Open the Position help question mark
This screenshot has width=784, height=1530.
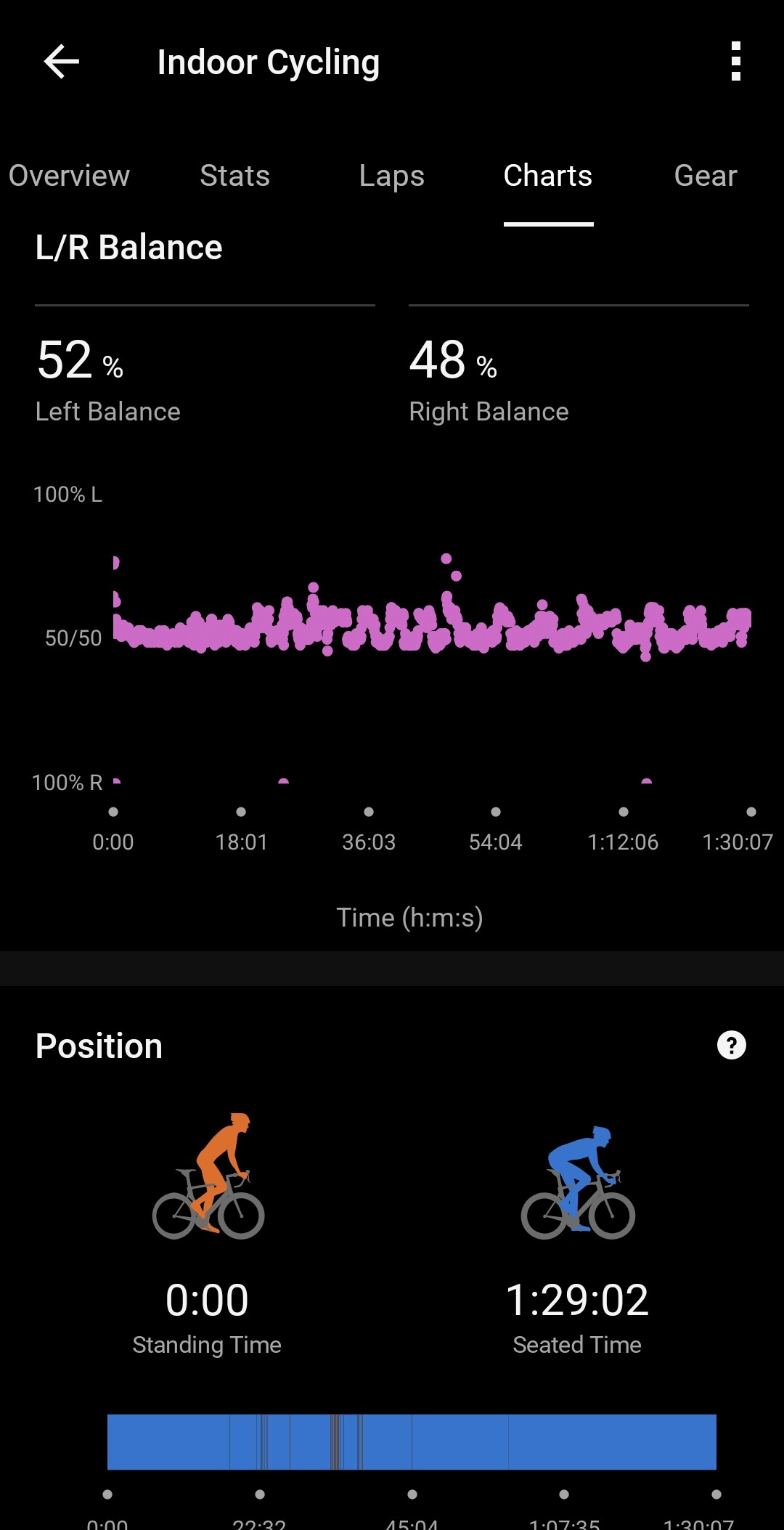(732, 1046)
